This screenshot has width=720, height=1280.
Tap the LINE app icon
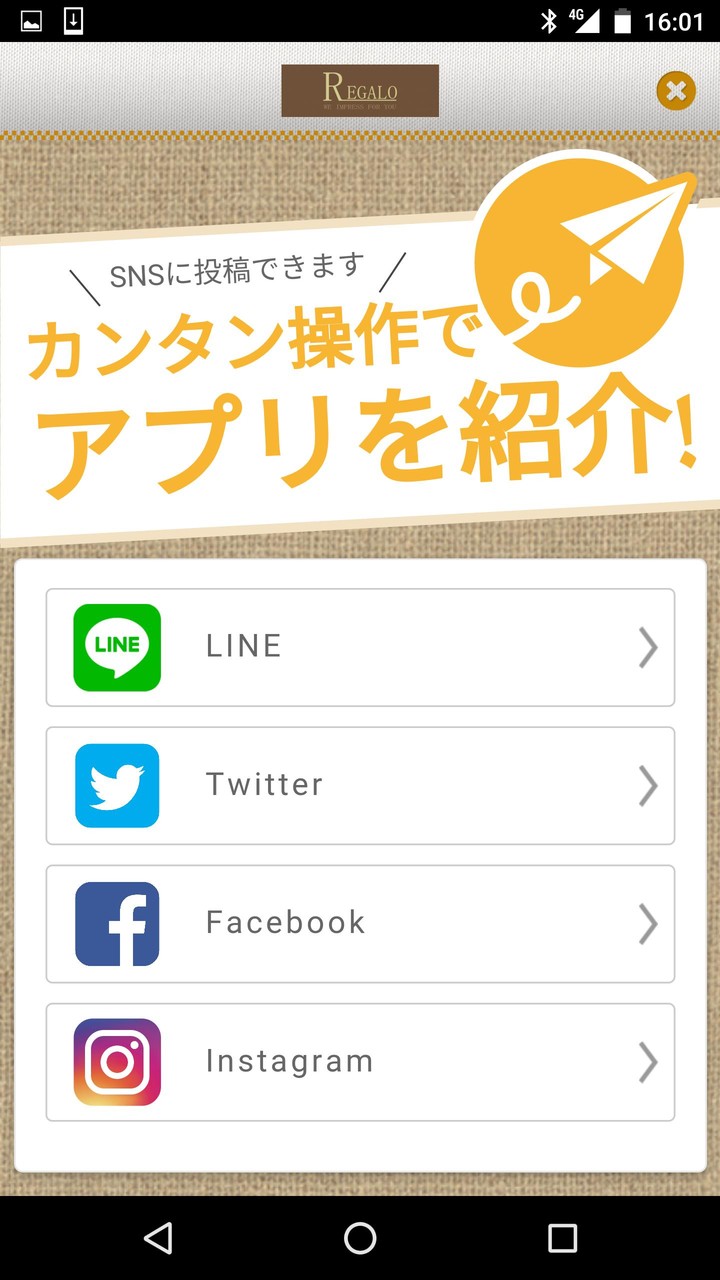coord(116,647)
